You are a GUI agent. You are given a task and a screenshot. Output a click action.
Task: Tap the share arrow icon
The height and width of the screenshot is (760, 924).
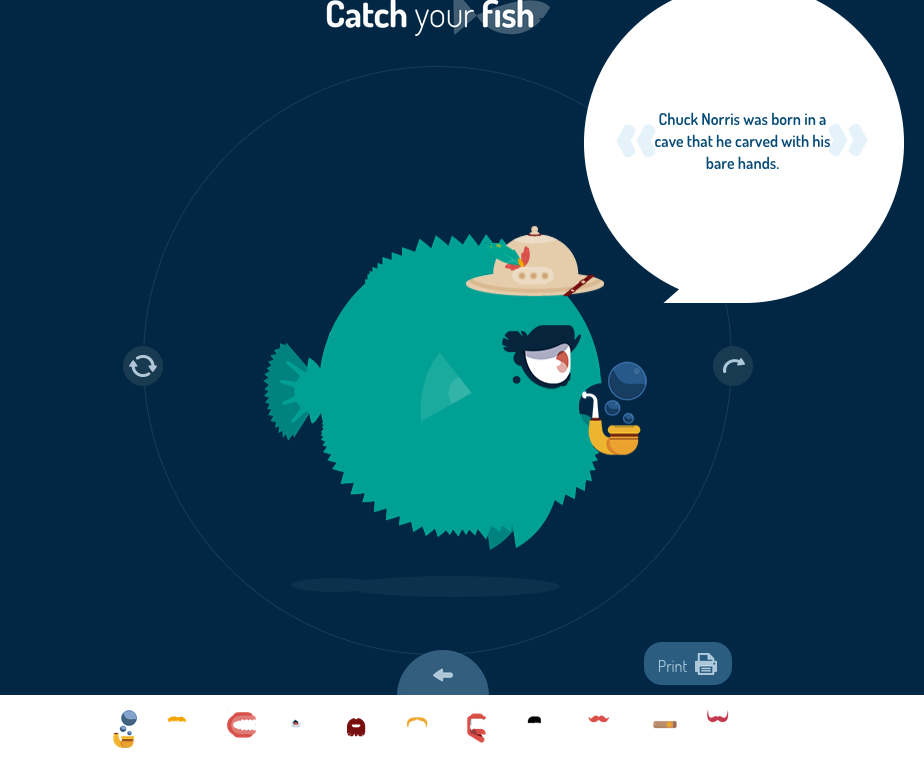click(733, 366)
